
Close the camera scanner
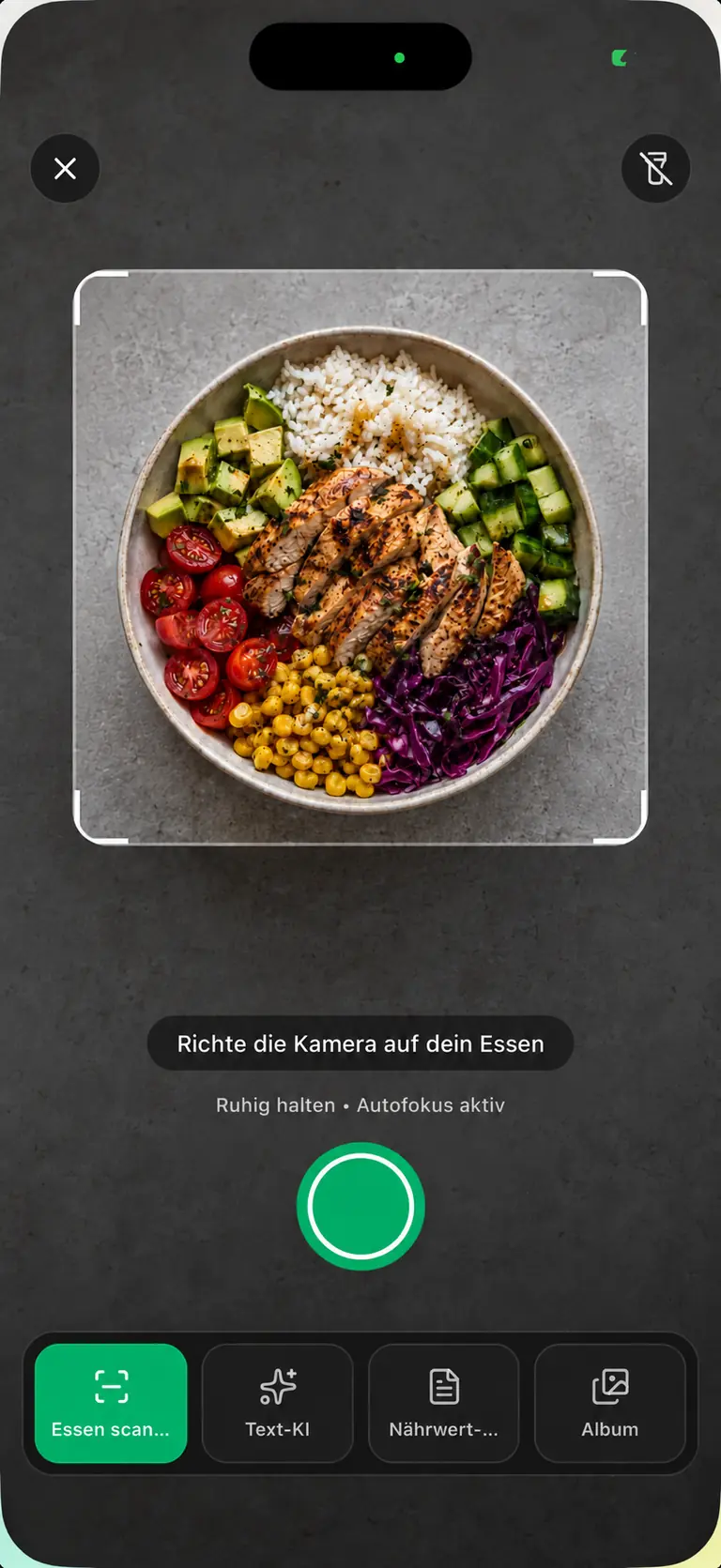[x=65, y=169]
